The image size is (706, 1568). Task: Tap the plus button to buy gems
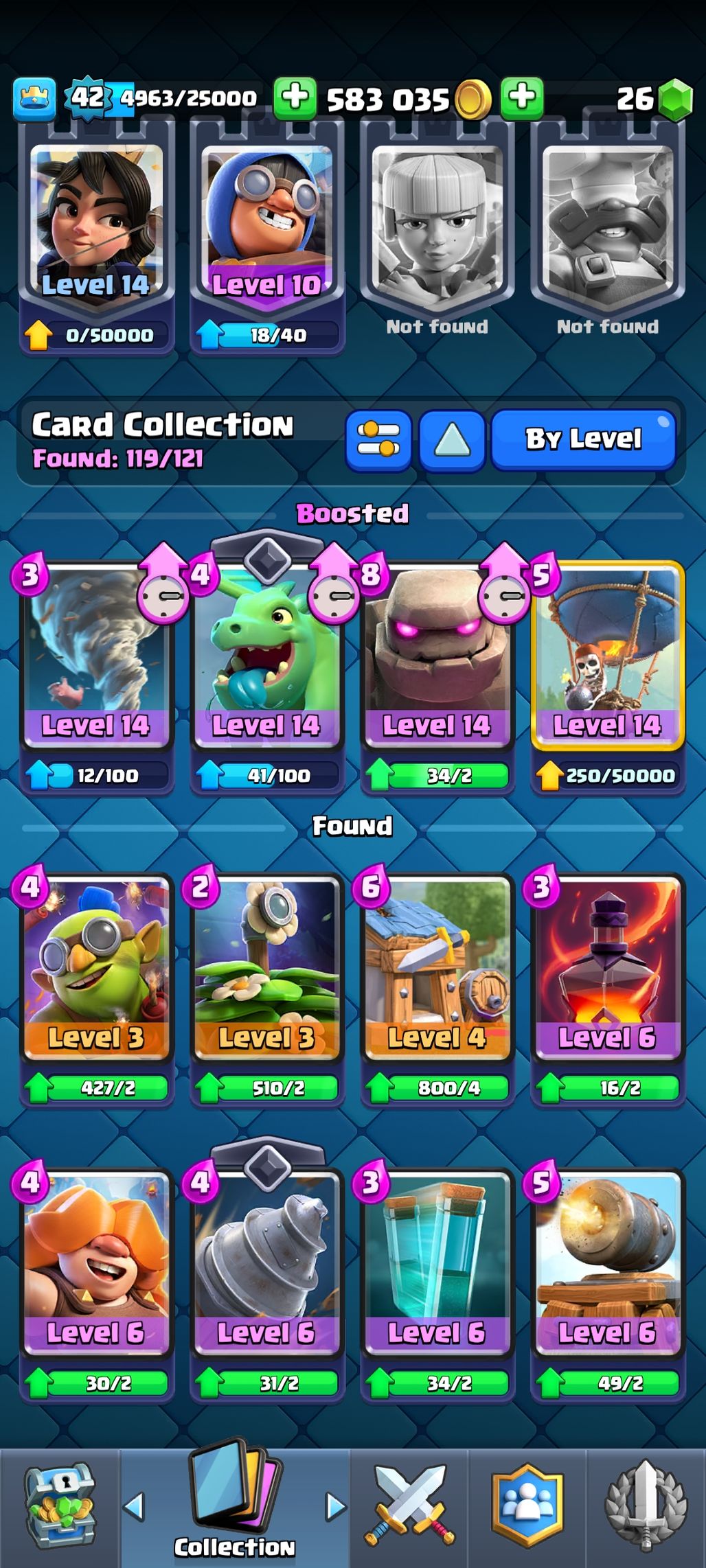pos(522,98)
